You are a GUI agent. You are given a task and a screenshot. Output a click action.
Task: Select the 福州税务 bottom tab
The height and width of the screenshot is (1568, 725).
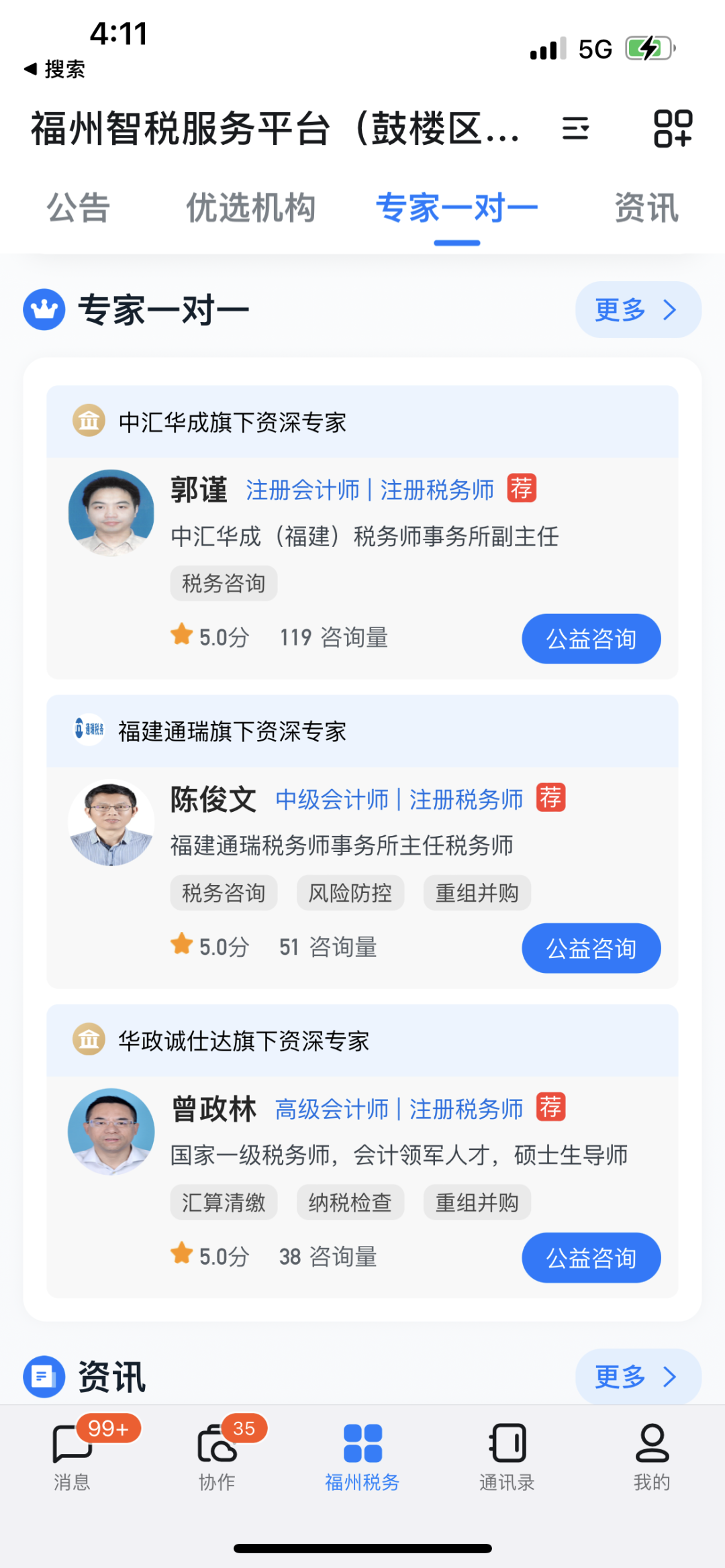tap(362, 1457)
